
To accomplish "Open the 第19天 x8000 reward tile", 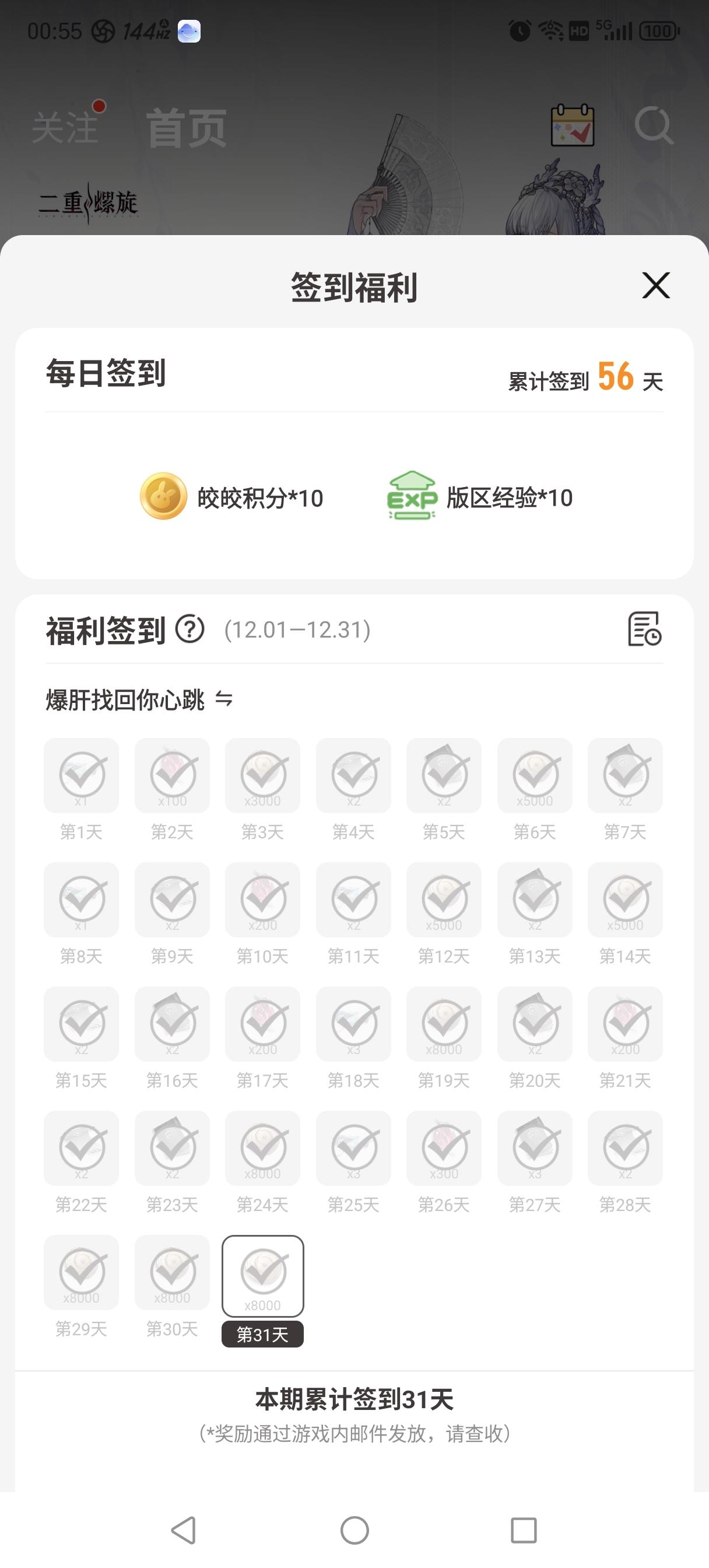I will tap(444, 1023).
